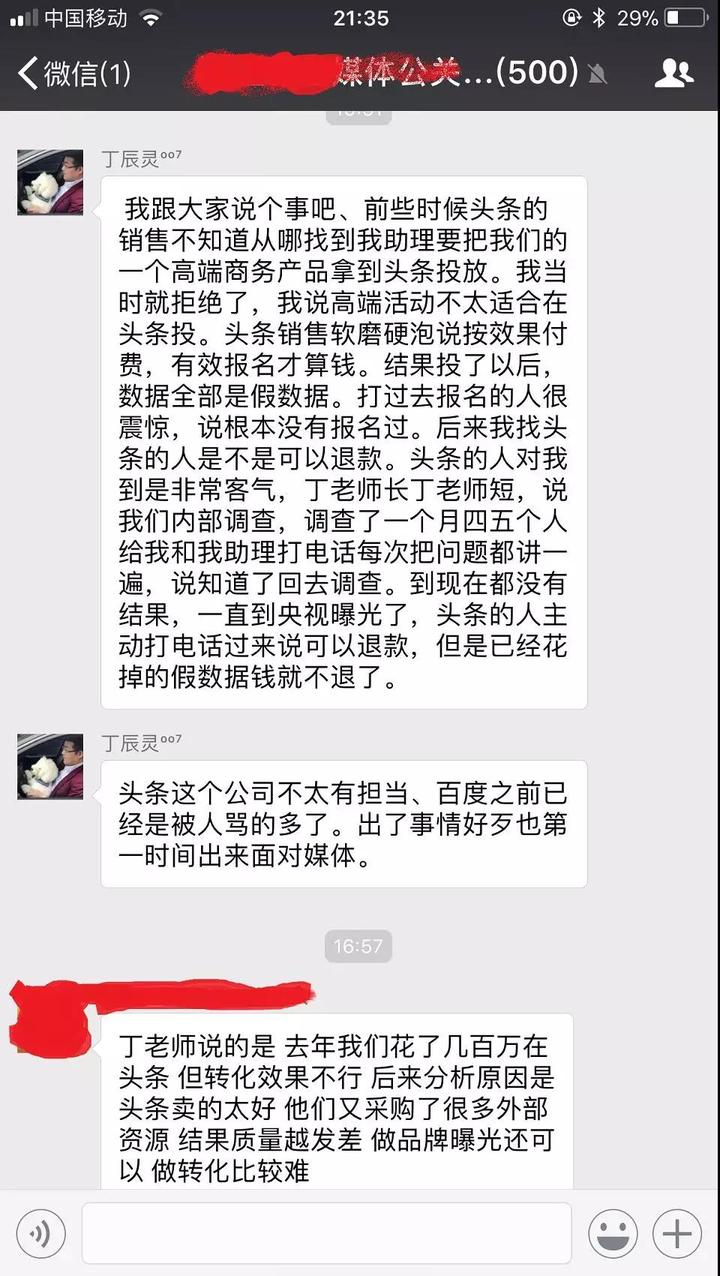Open group chat members and info
720x1276 pixels.
[674, 73]
